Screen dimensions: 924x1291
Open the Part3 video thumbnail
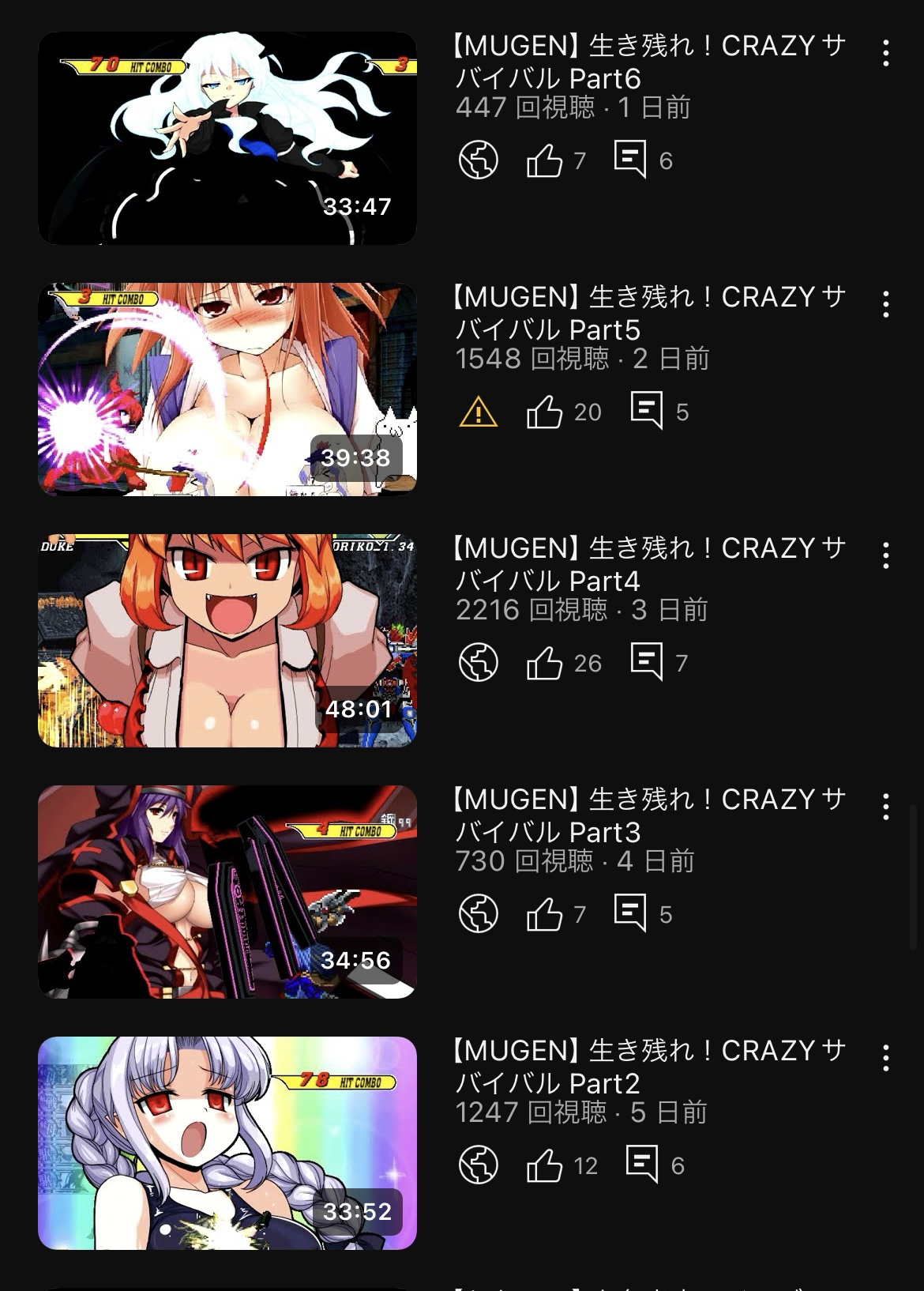227,892
